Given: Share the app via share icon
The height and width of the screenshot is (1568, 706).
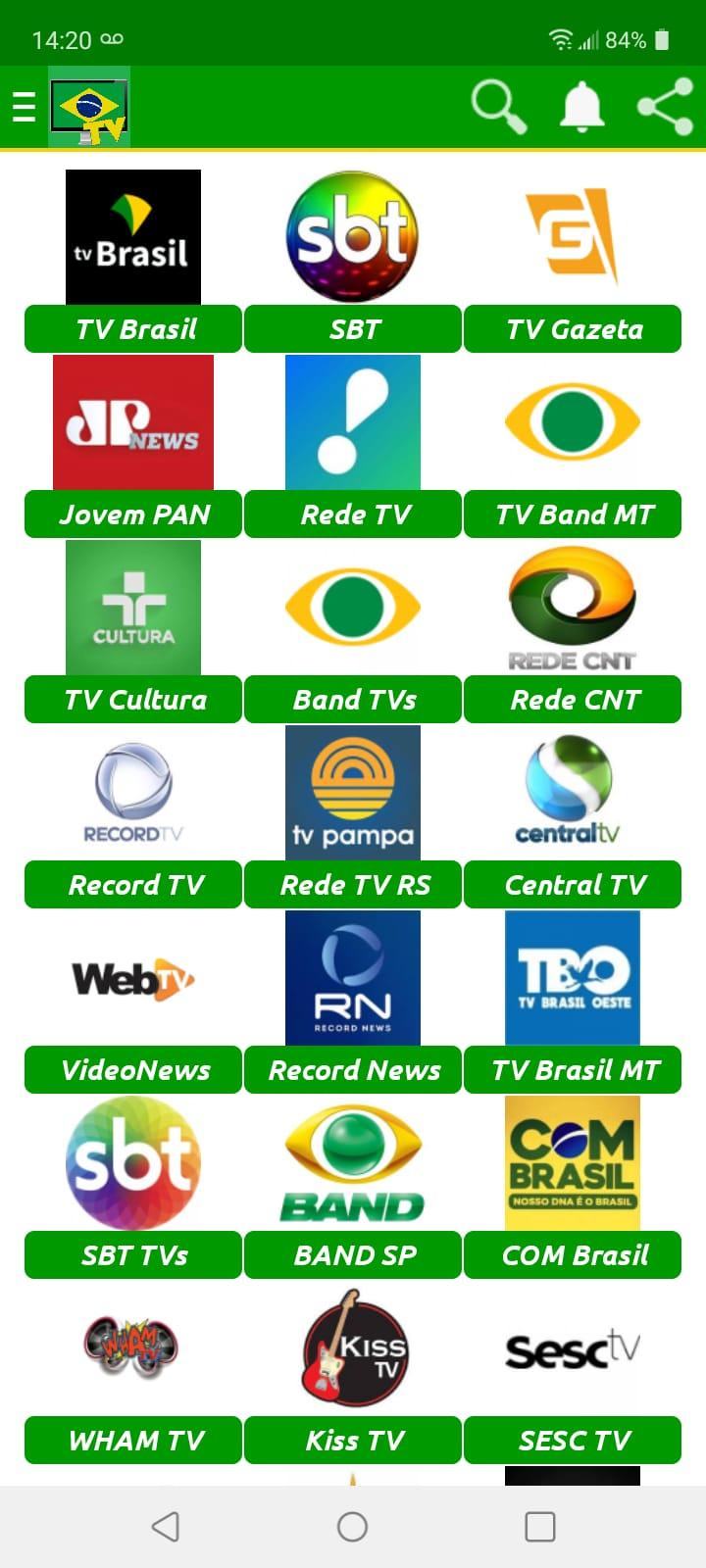Looking at the screenshot, I should tap(665, 106).
